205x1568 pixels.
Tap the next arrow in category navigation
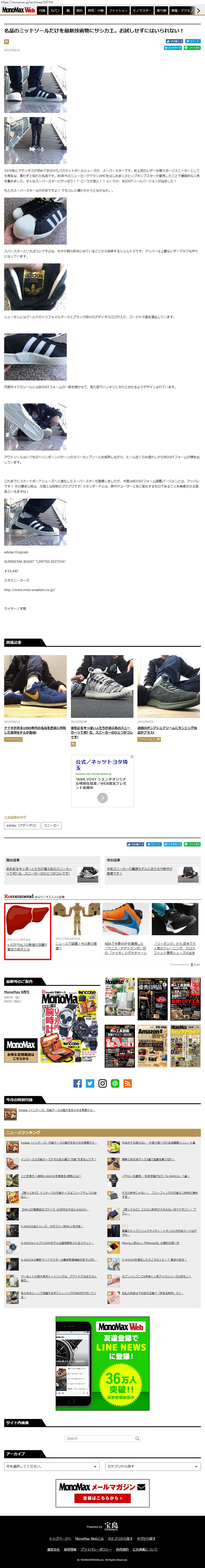pyautogui.click(x=198, y=10)
